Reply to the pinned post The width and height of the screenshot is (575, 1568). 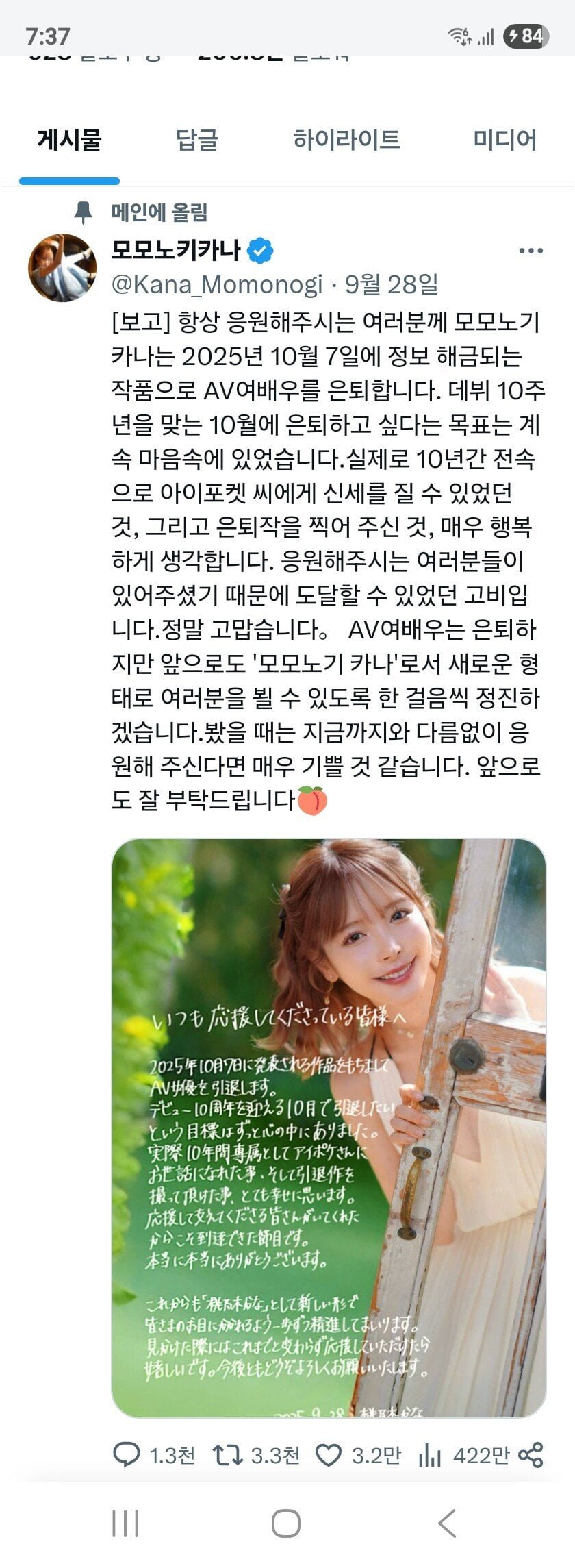[x=127, y=1454]
